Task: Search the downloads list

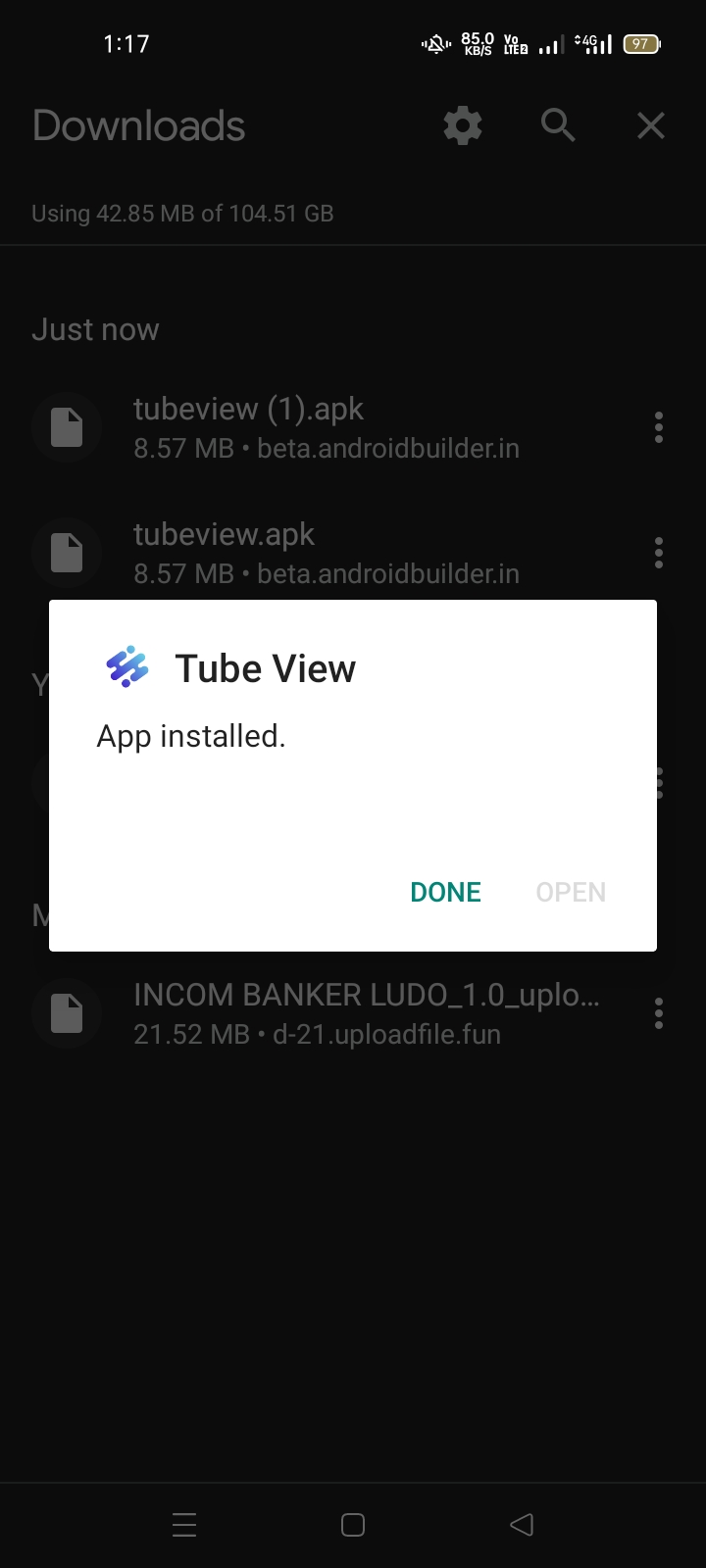Action: (x=558, y=126)
